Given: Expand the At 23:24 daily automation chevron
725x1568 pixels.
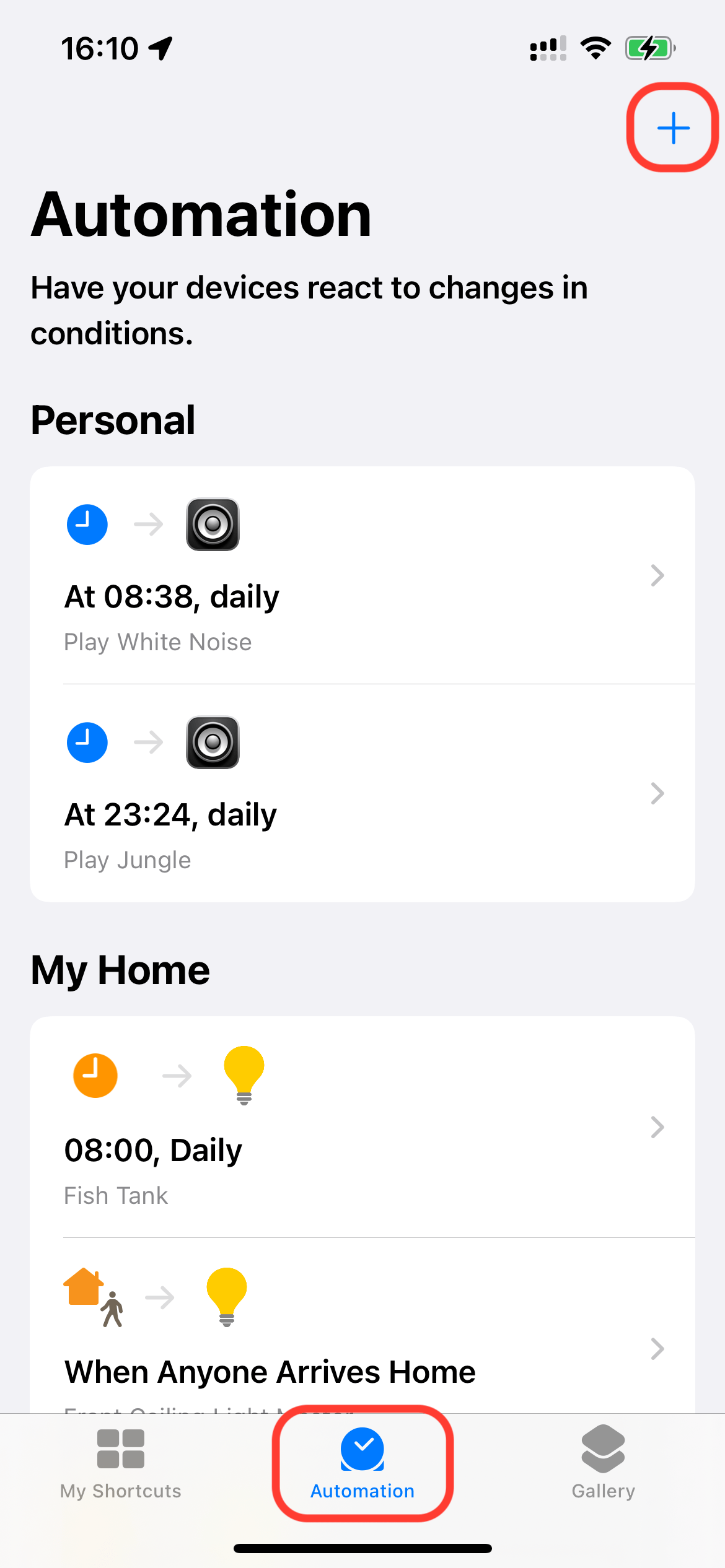Looking at the screenshot, I should [x=657, y=793].
